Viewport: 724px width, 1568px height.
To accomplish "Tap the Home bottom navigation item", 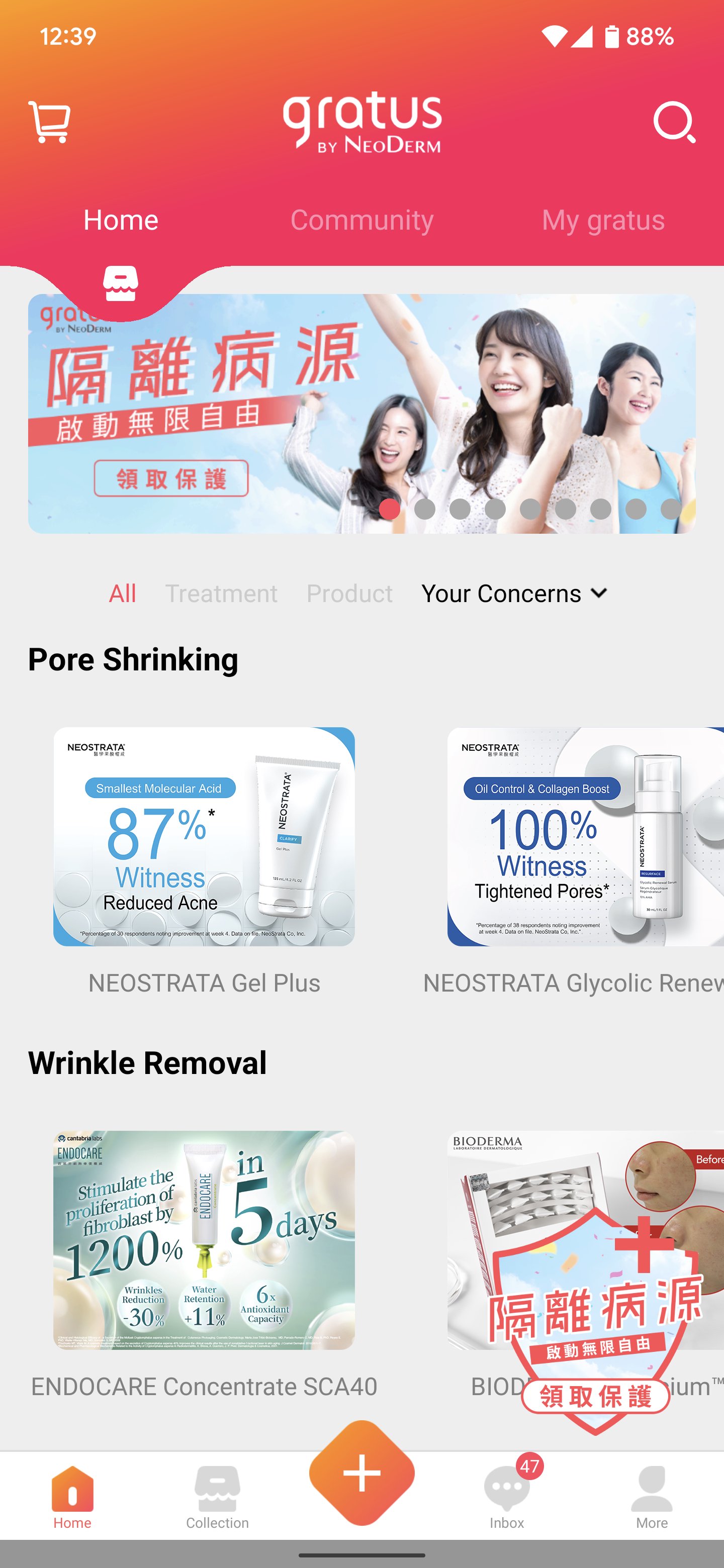I will pyautogui.click(x=72, y=1498).
